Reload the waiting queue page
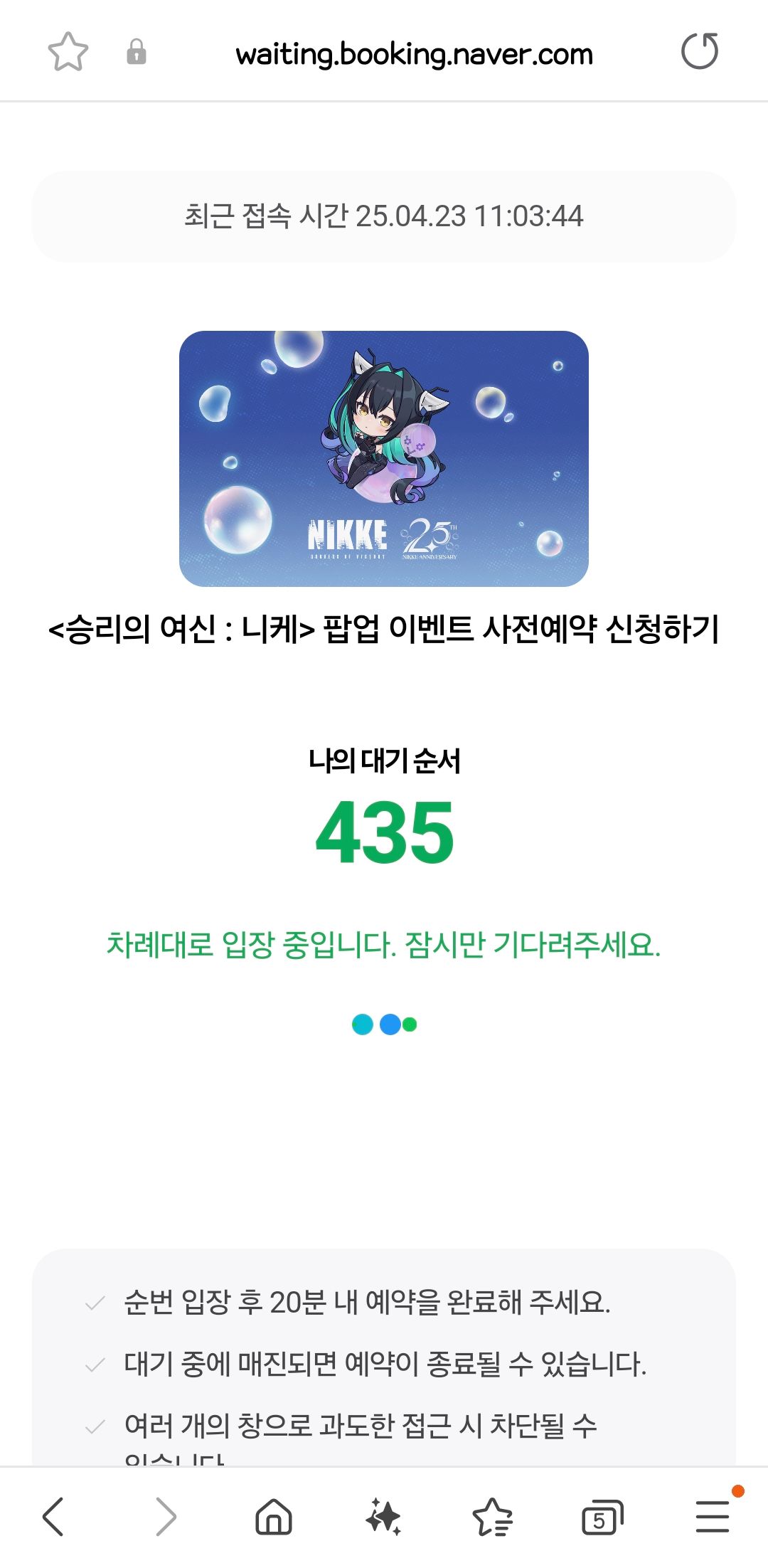 (700, 52)
